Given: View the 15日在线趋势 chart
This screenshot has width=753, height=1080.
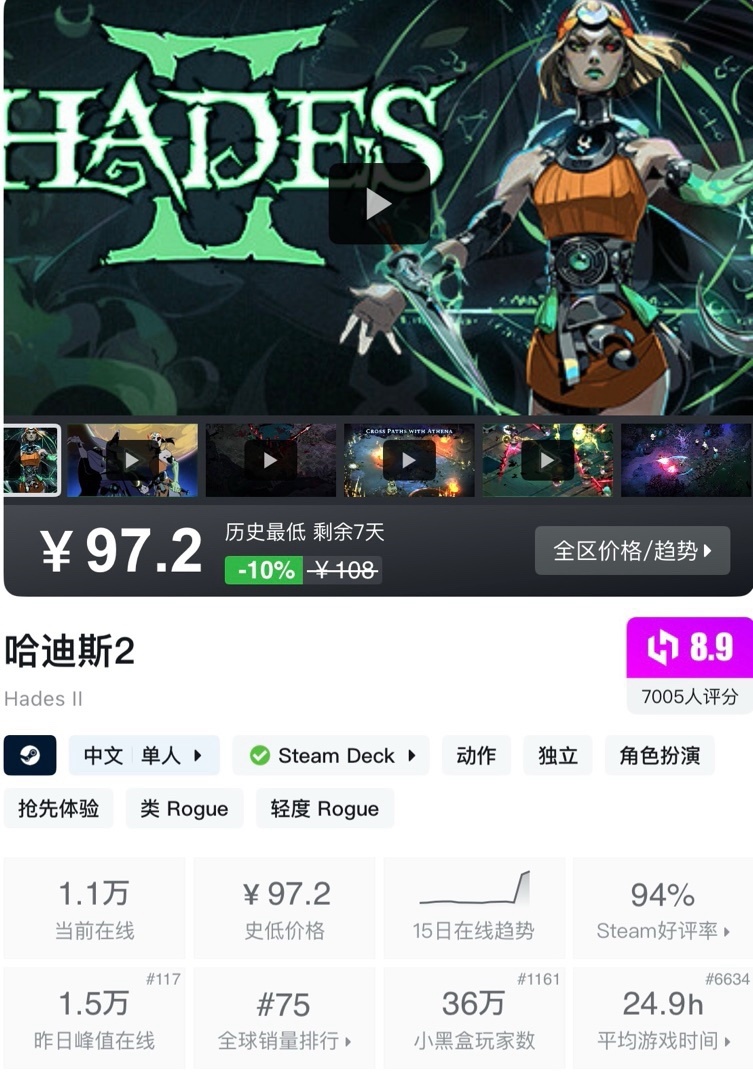Looking at the screenshot, I should (x=474, y=908).
